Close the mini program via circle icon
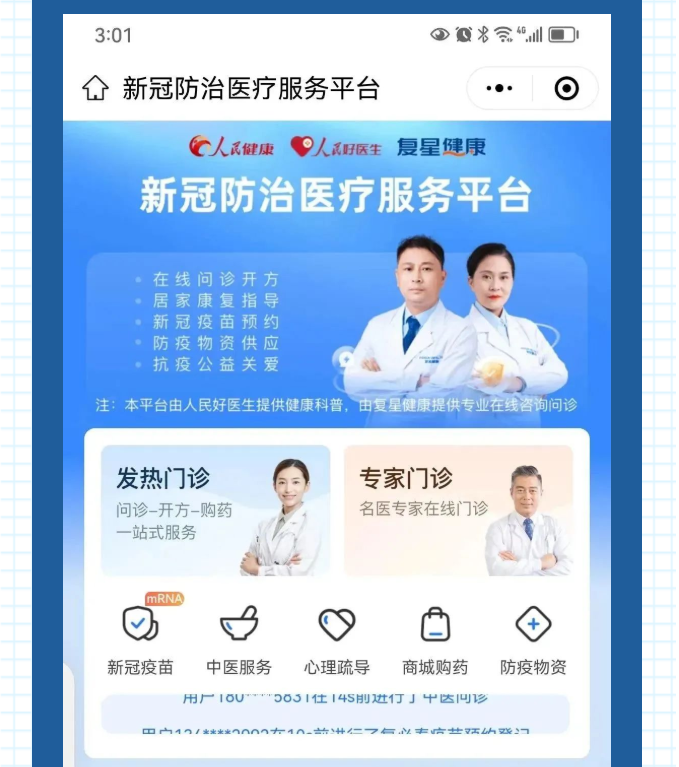 pos(566,88)
